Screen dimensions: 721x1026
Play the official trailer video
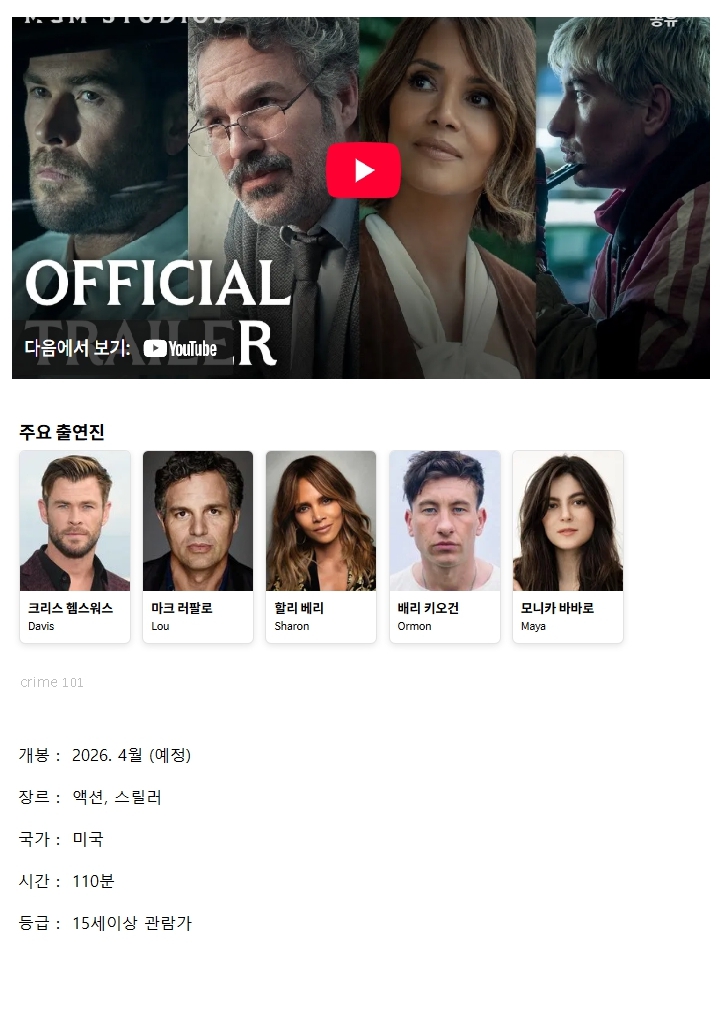(x=362, y=171)
